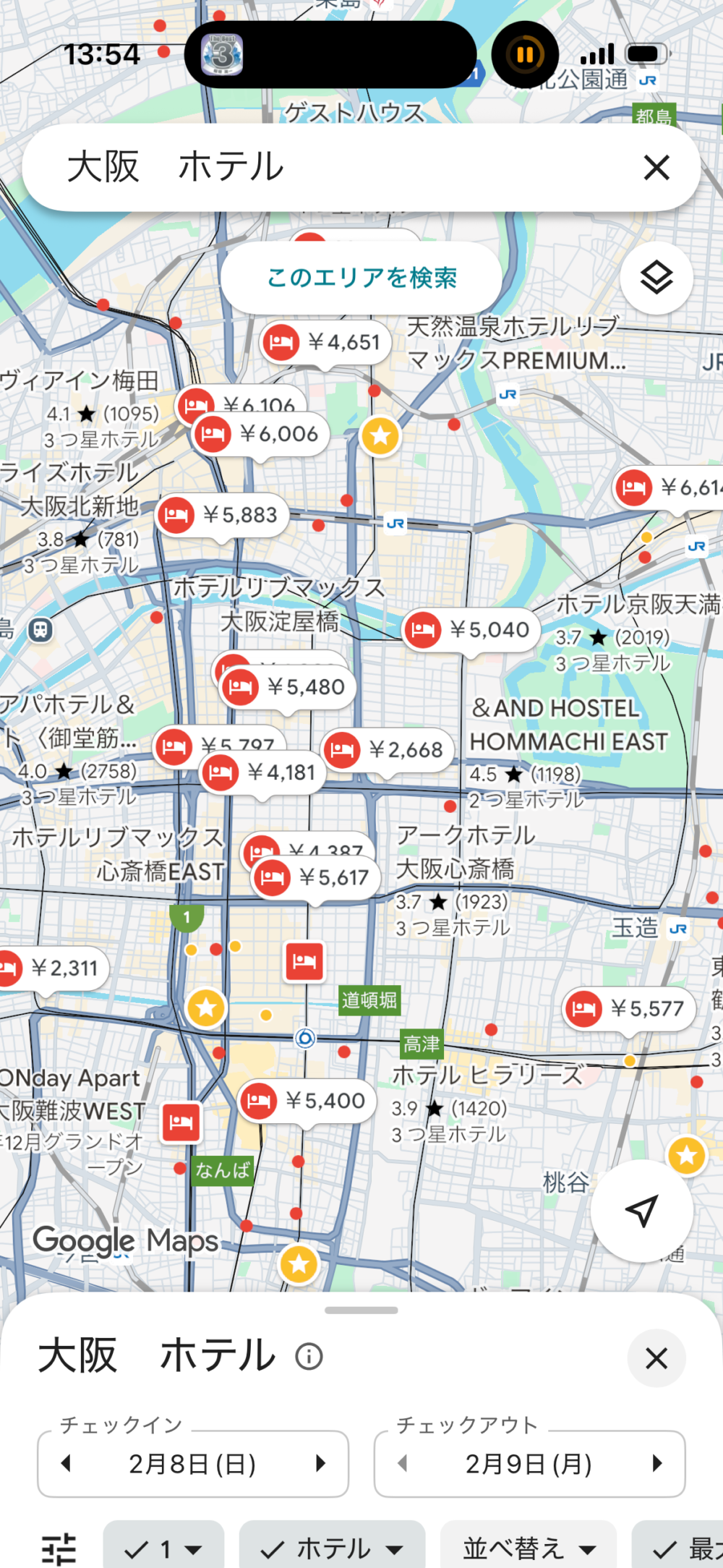Move check-in date one day later
Screen dimensions: 723x1568
point(320,1464)
